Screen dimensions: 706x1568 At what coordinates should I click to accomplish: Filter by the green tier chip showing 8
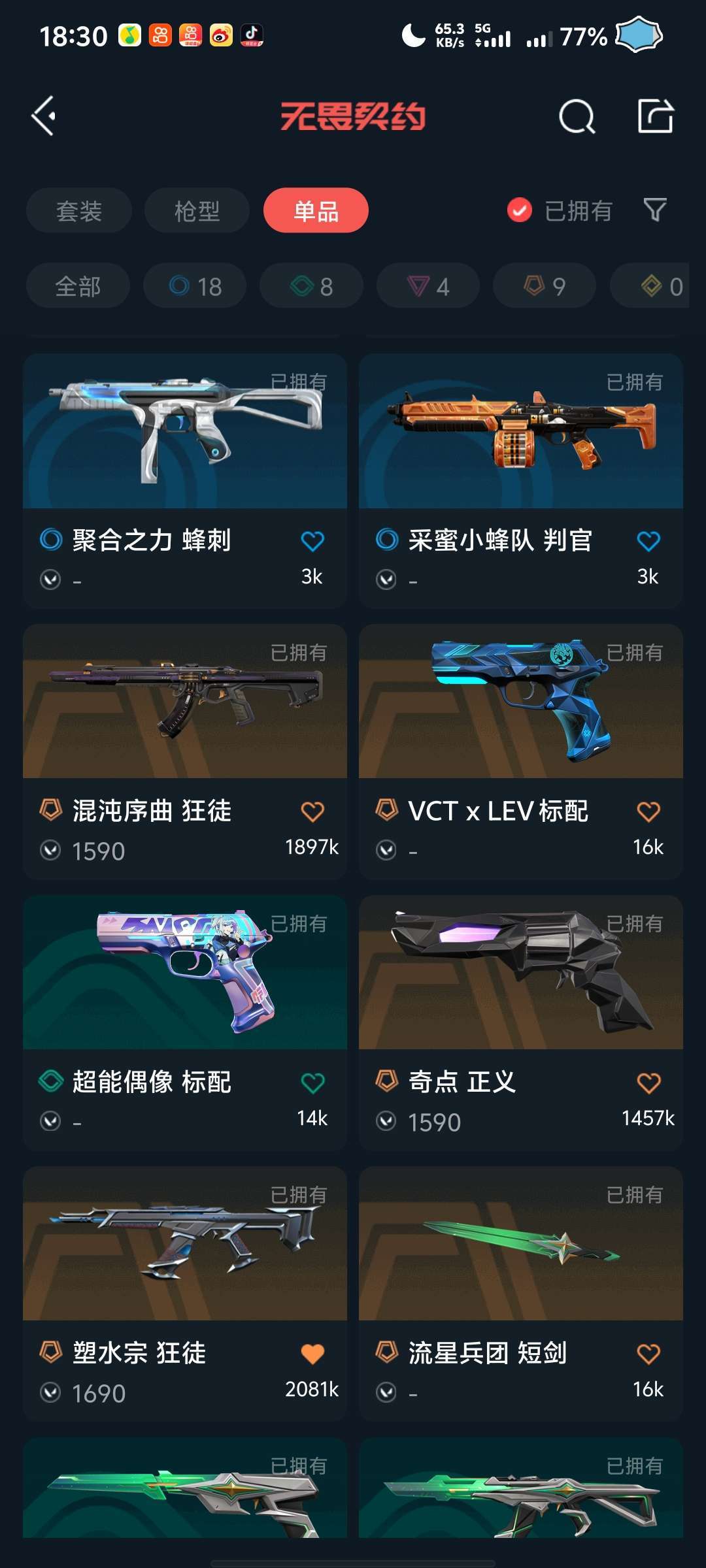(311, 286)
